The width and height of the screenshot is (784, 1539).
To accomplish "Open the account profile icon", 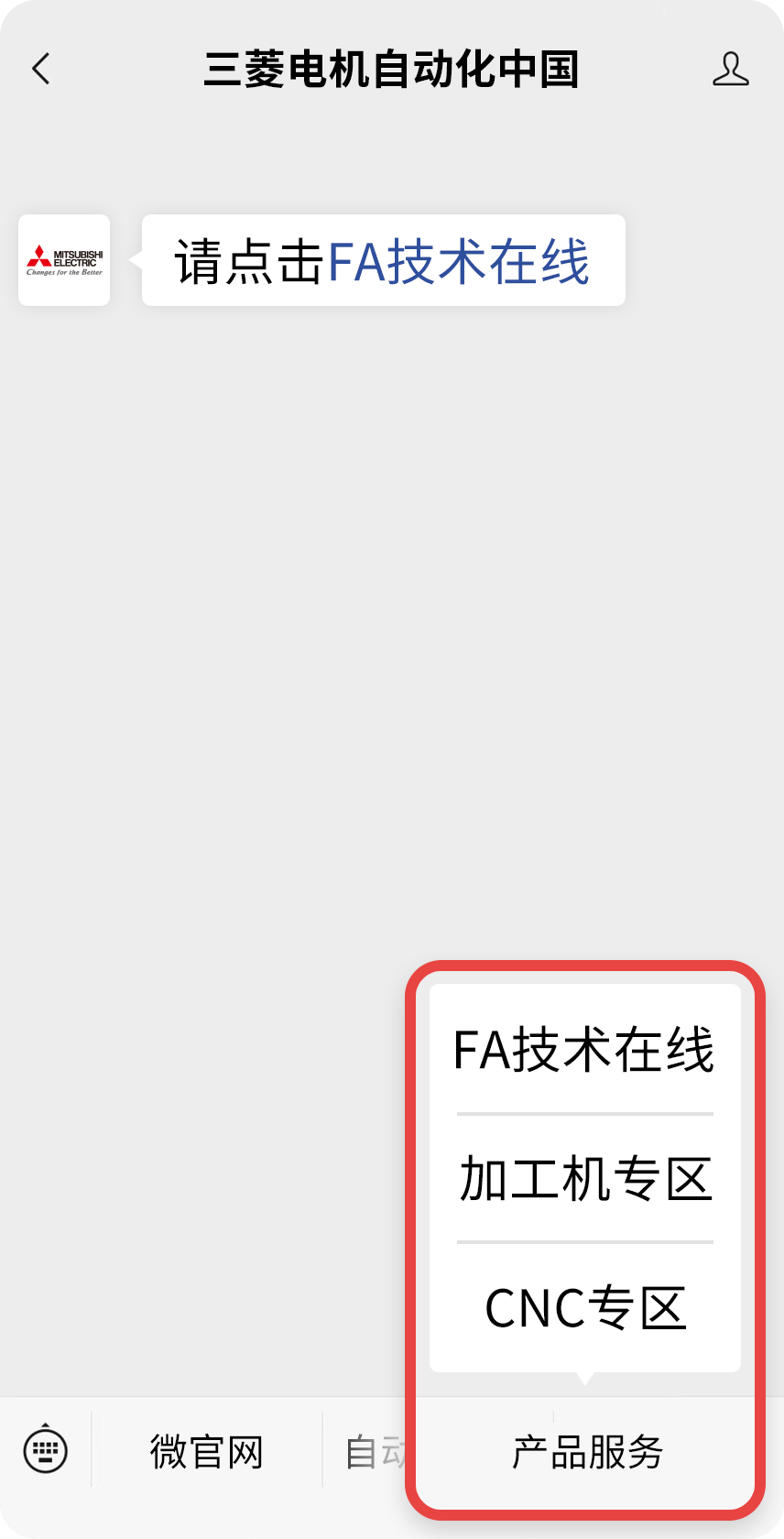I will (730, 70).
